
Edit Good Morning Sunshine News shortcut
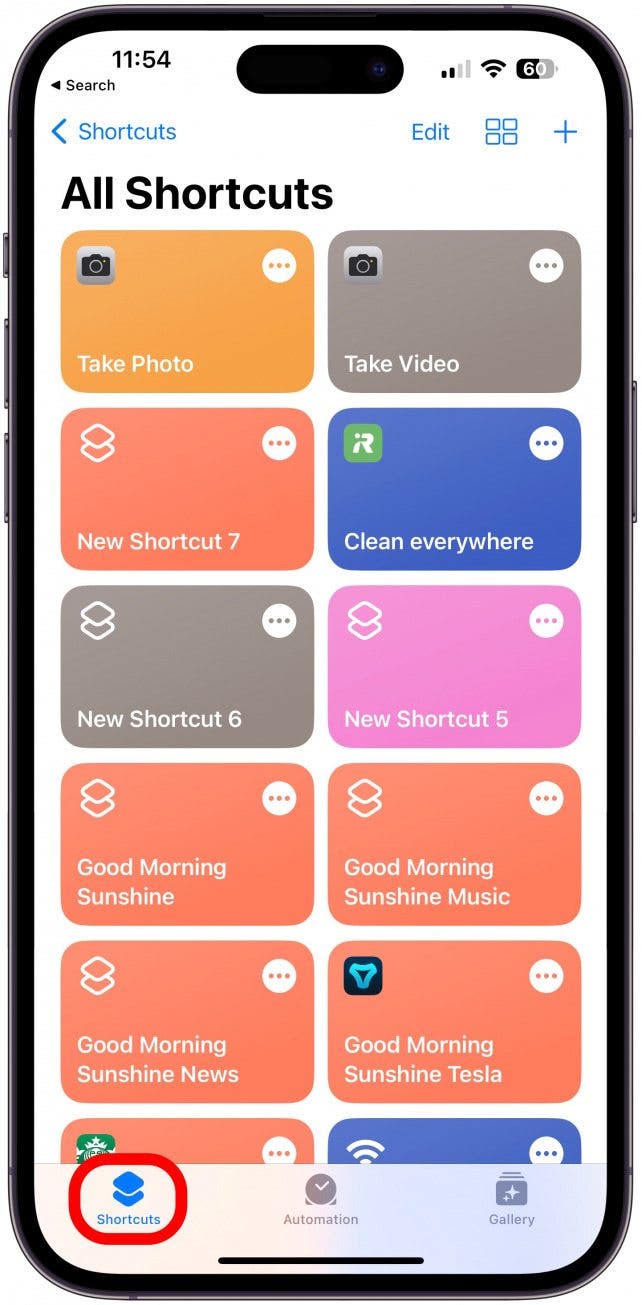(279, 976)
